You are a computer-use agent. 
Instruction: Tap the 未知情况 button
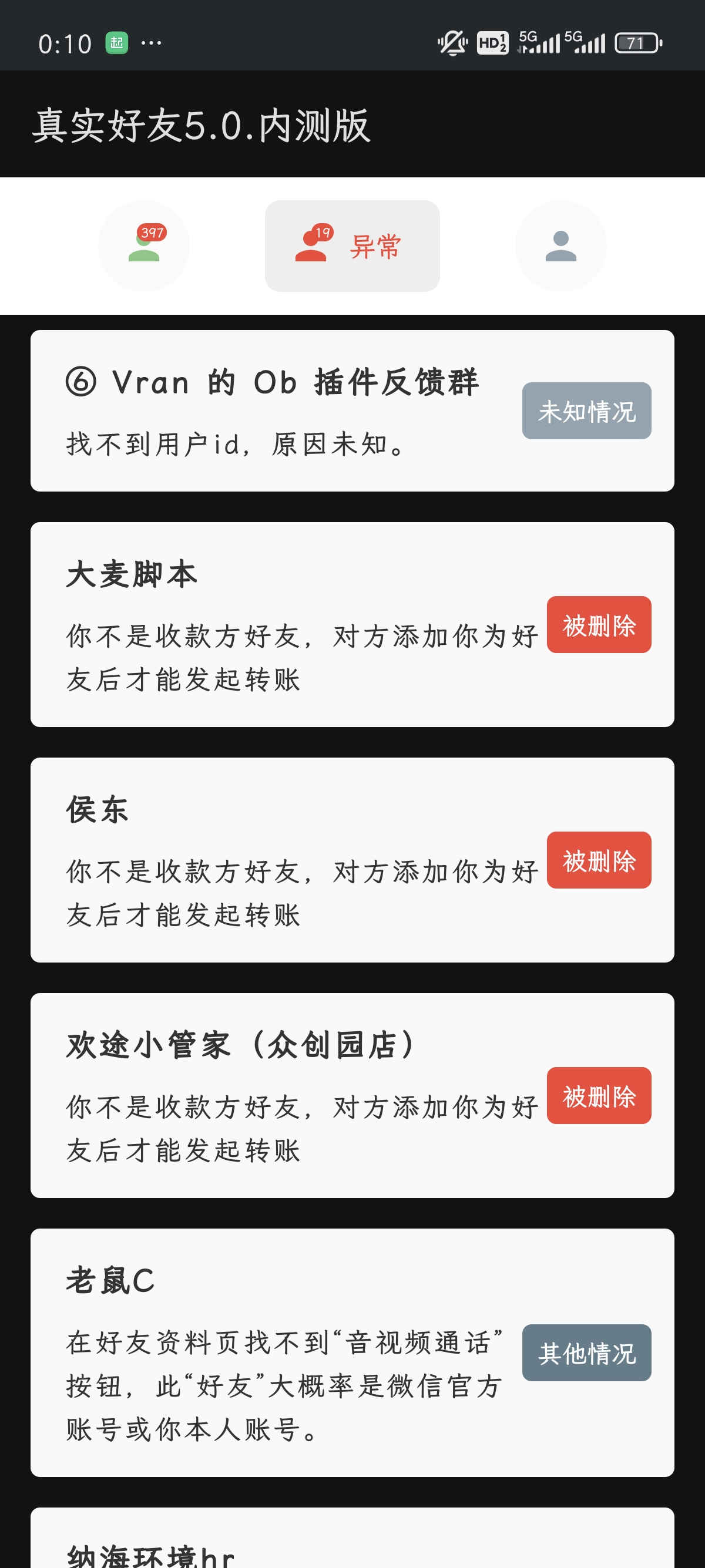[x=586, y=411]
